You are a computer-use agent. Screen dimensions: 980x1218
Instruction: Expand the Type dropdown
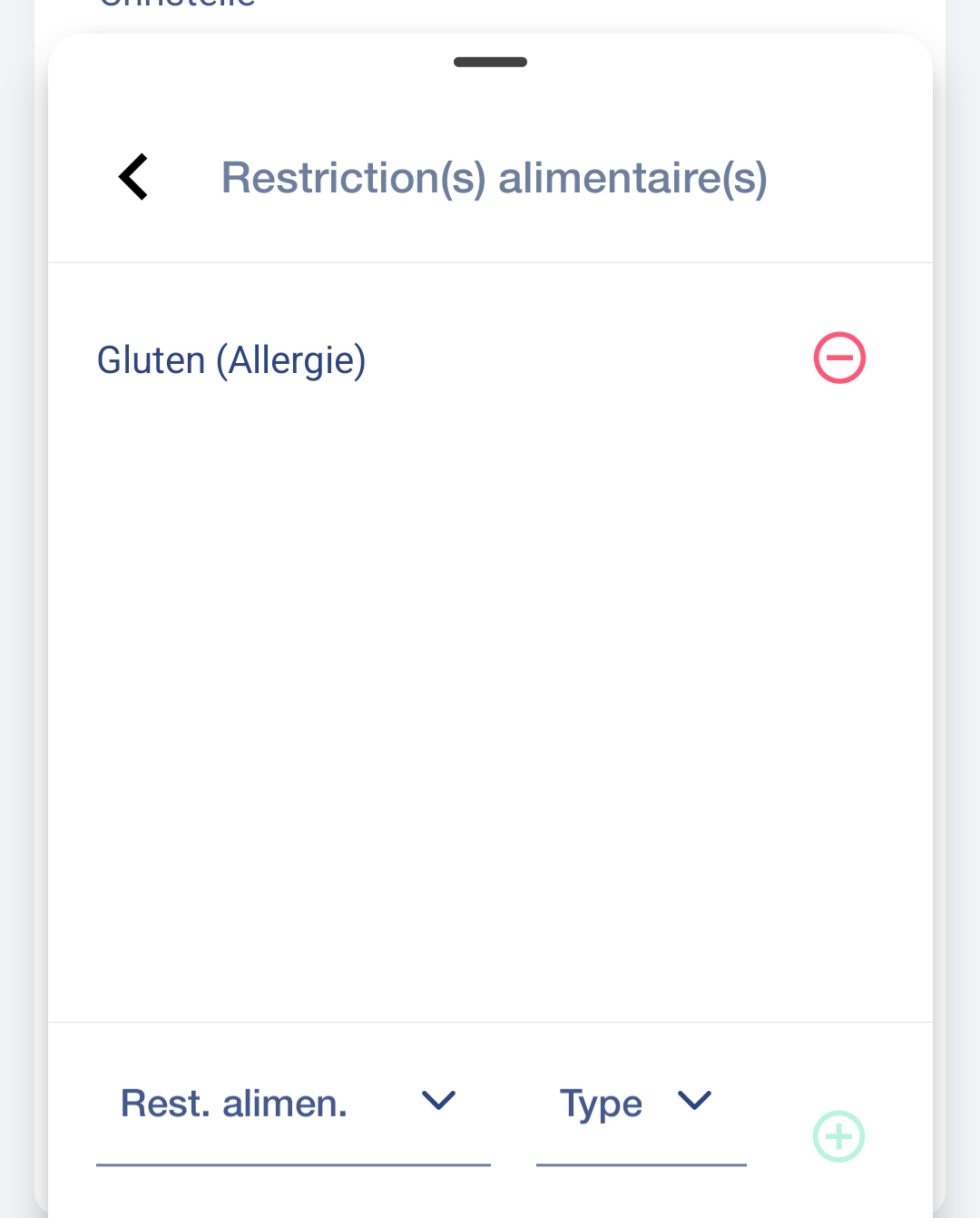click(640, 1104)
